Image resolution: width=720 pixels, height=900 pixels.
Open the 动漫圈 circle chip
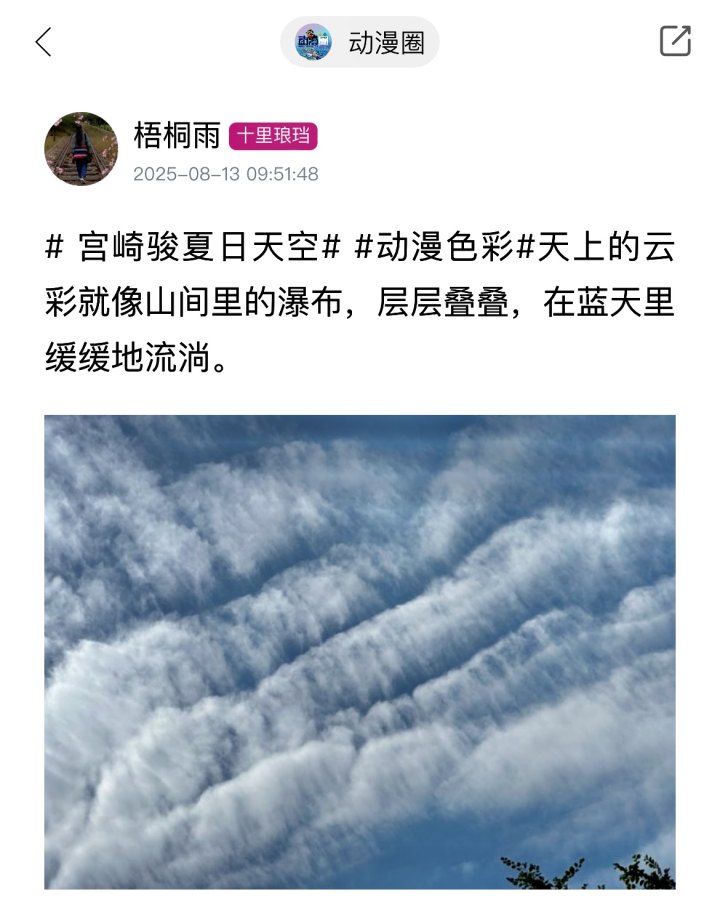click(x=360, y=42)
